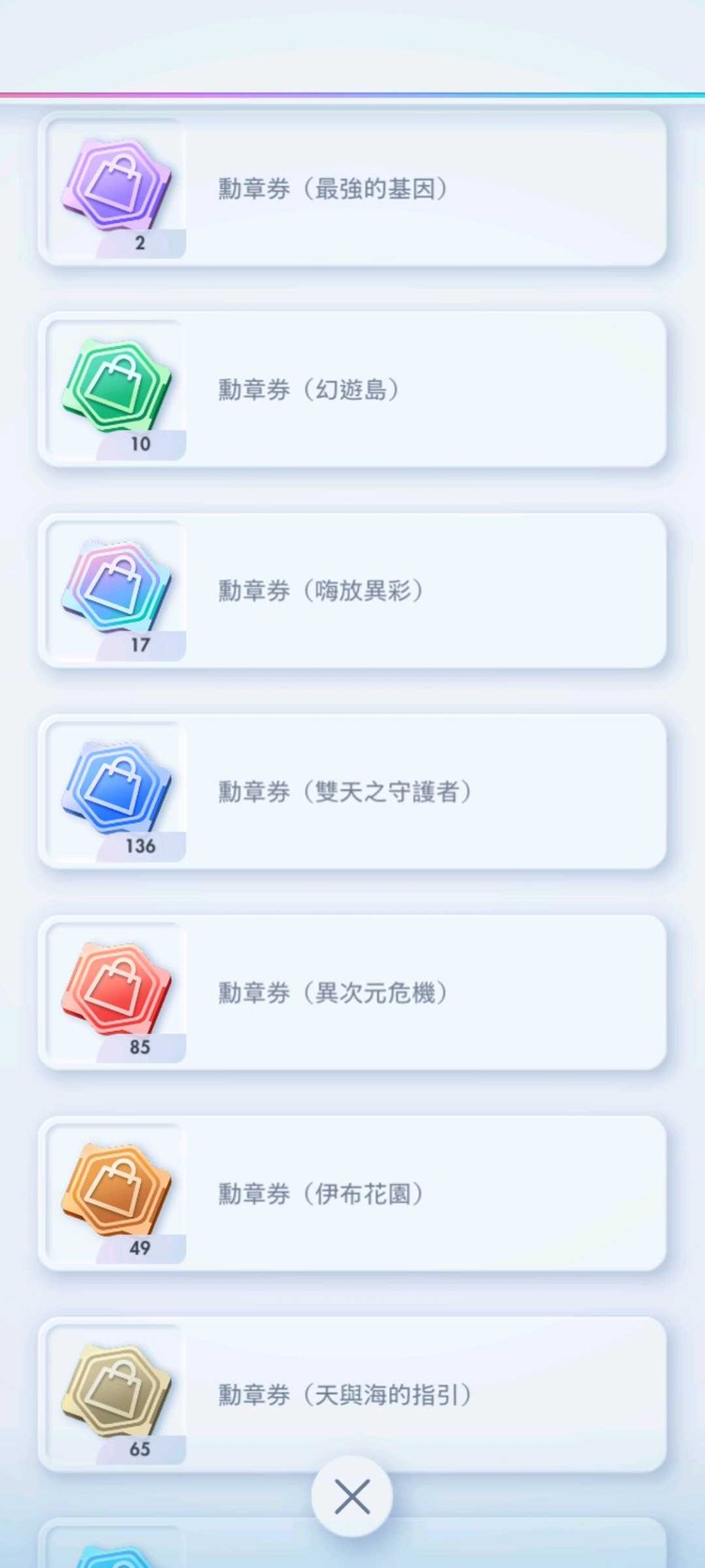Viewport: 705px width, 1568px height.
Task: Tap the blue 勳章券（雙天之守護者）bag icon
Action: [x=116, y=785]
